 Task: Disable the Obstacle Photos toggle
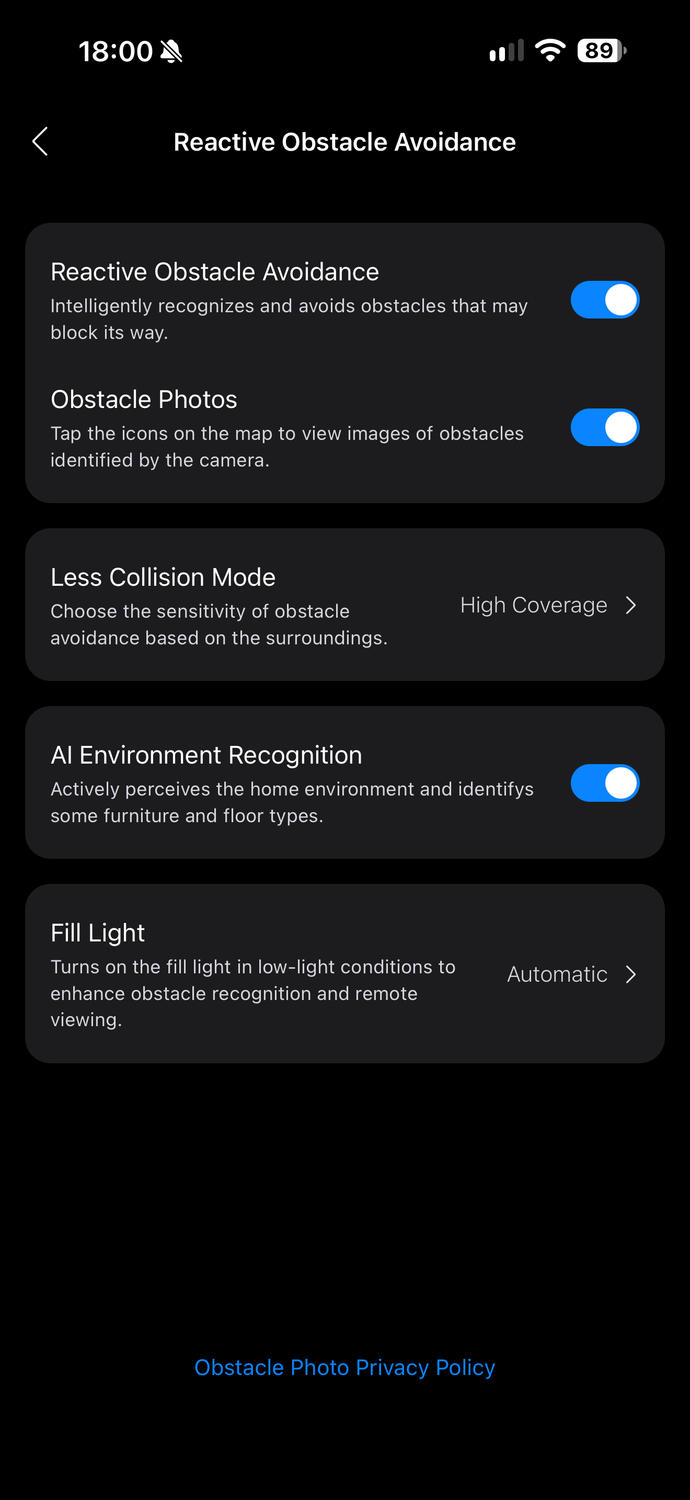[605, 427]
